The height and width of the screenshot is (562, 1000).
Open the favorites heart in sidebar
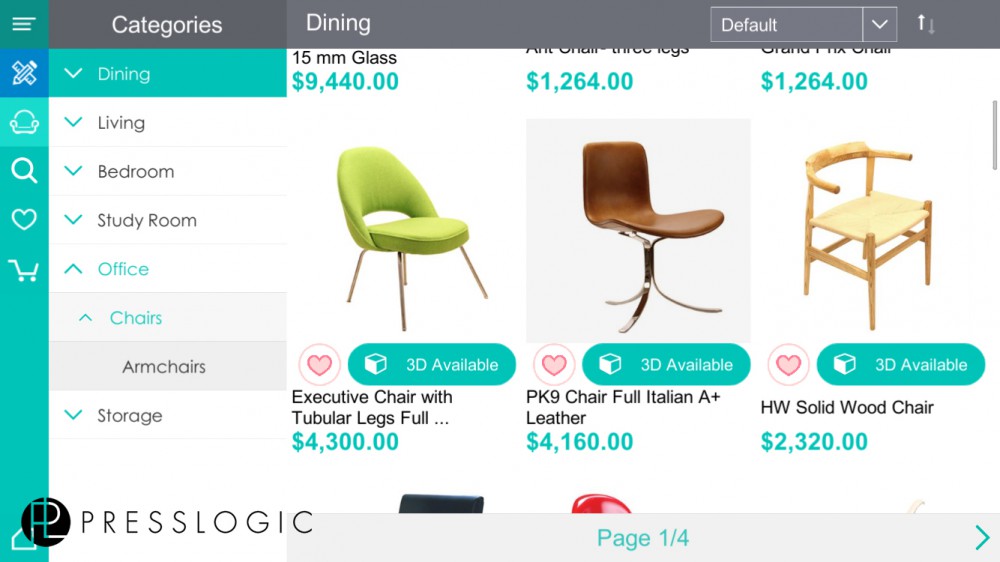(x=24, y=219)
